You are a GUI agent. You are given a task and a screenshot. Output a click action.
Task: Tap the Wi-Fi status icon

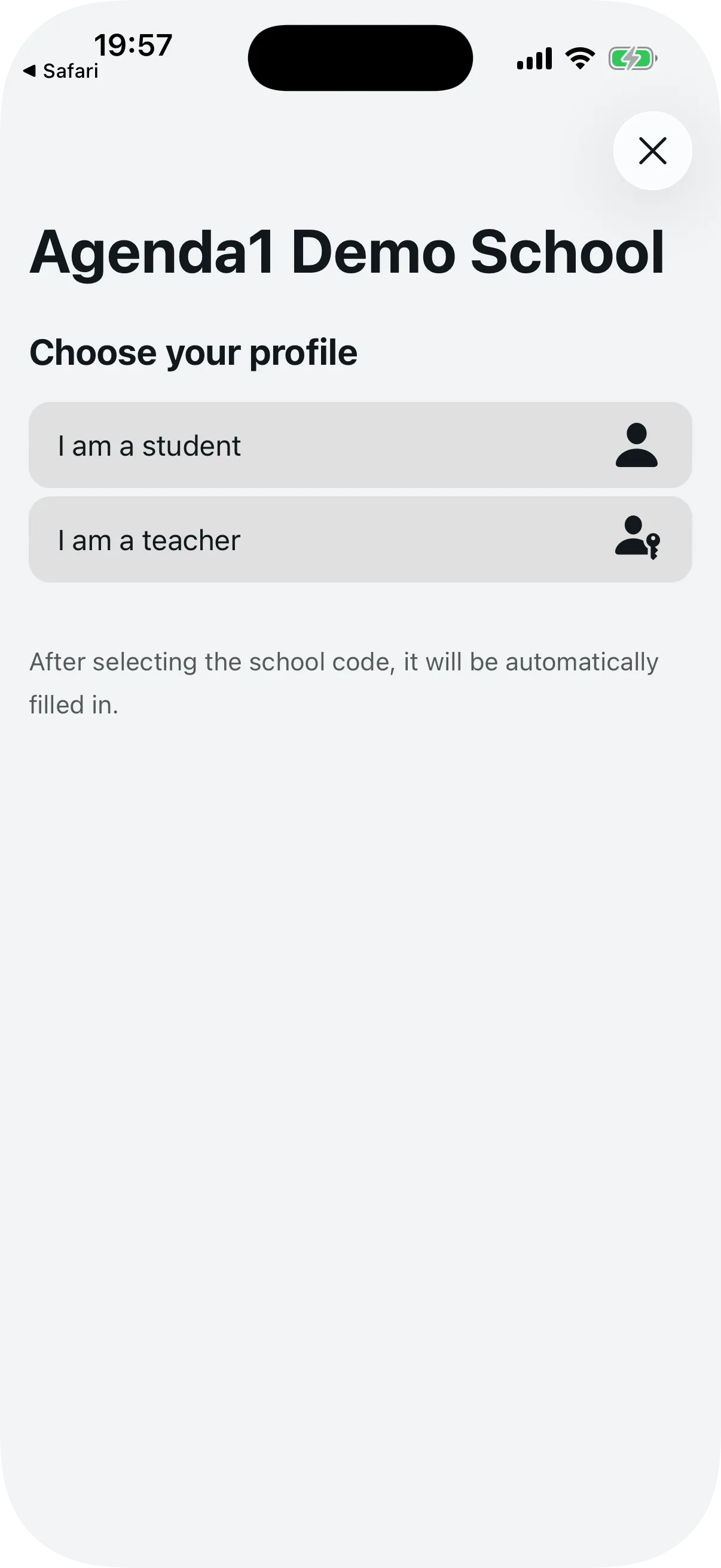coord(579,58)
